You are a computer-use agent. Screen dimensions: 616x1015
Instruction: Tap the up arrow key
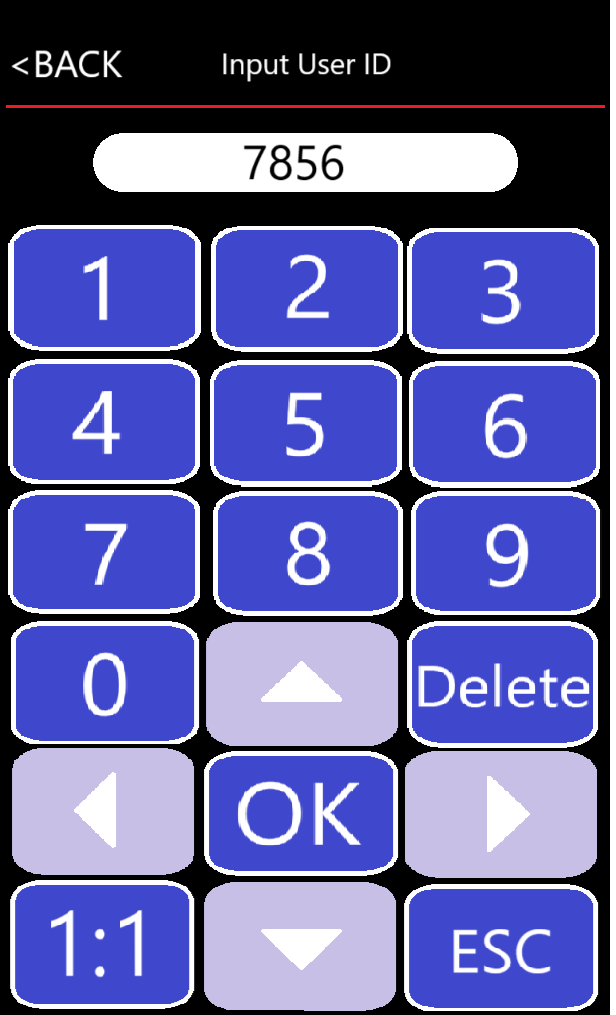302,684
